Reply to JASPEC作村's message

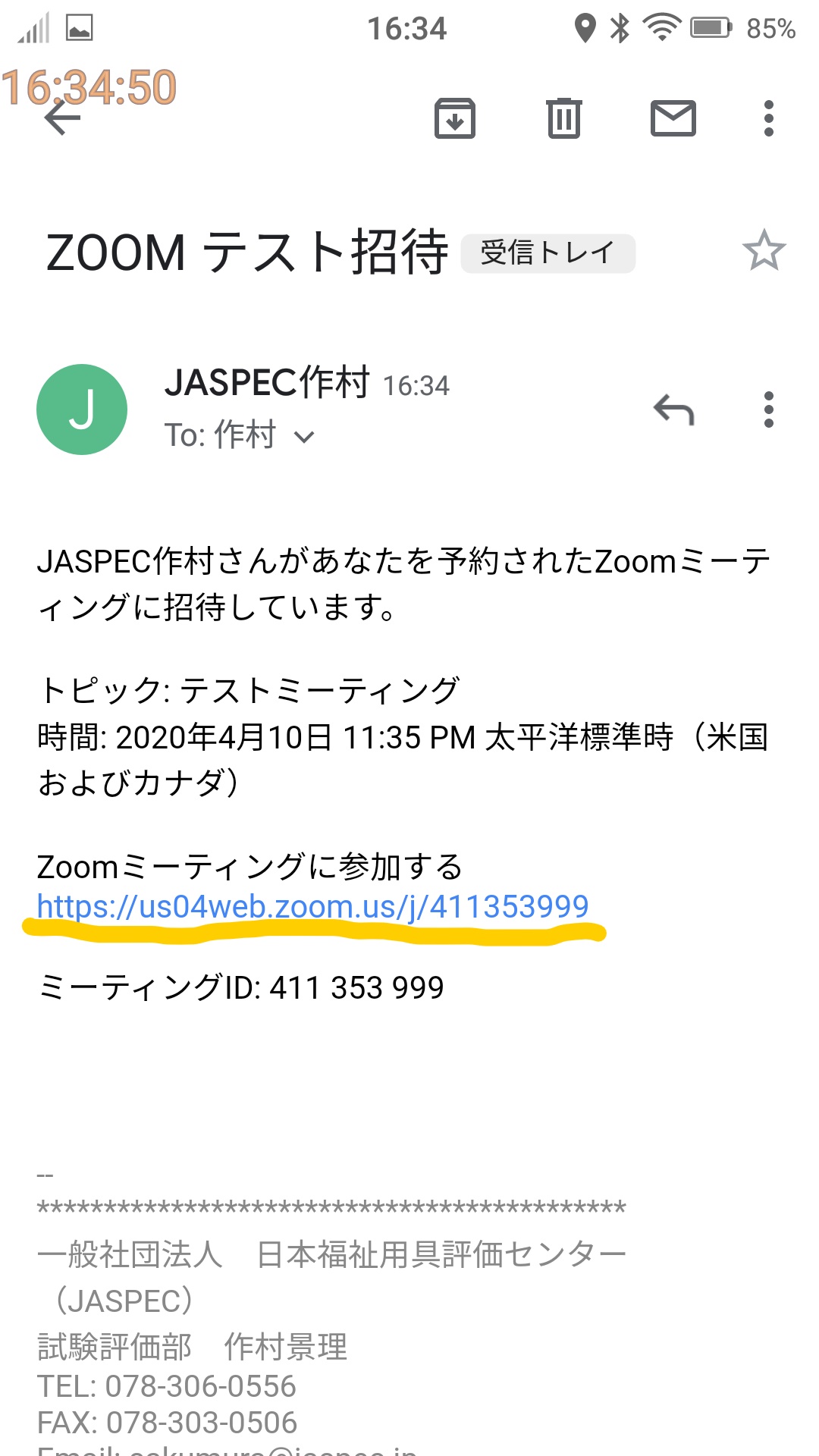coord(673,410)
